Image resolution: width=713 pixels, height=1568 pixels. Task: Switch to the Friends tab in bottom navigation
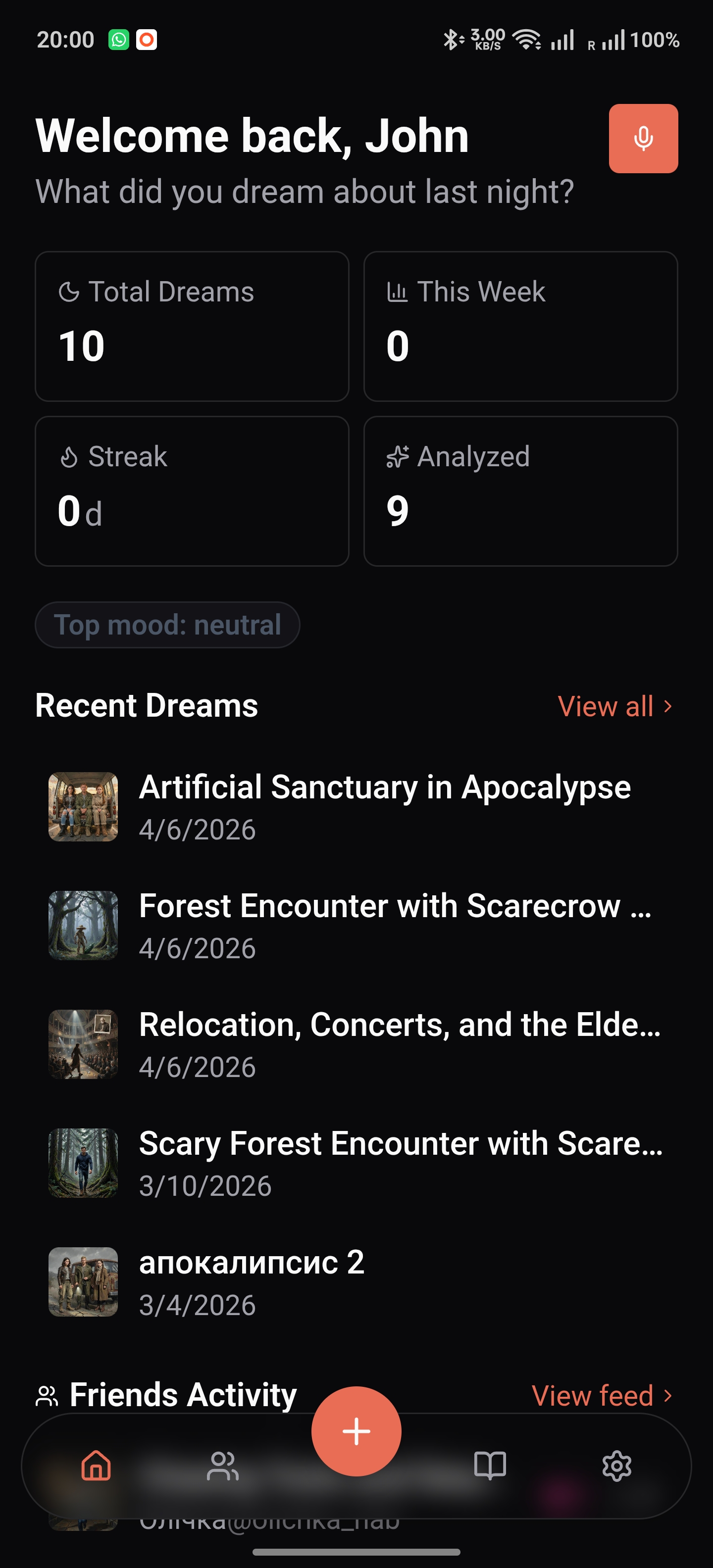(x=223, y=1465)
